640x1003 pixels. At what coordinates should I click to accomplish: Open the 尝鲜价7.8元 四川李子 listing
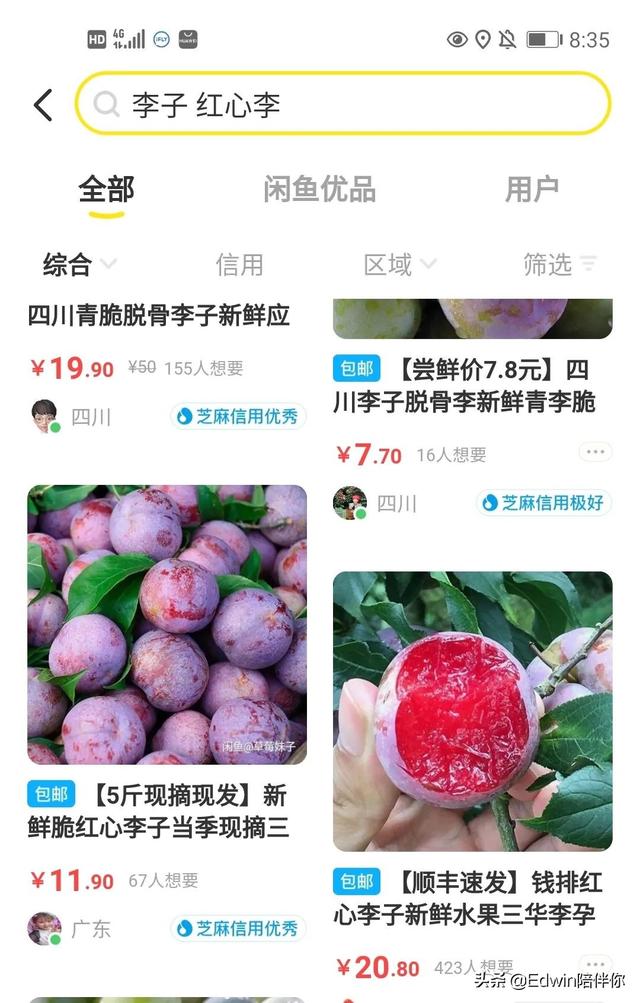coord(472,385)
